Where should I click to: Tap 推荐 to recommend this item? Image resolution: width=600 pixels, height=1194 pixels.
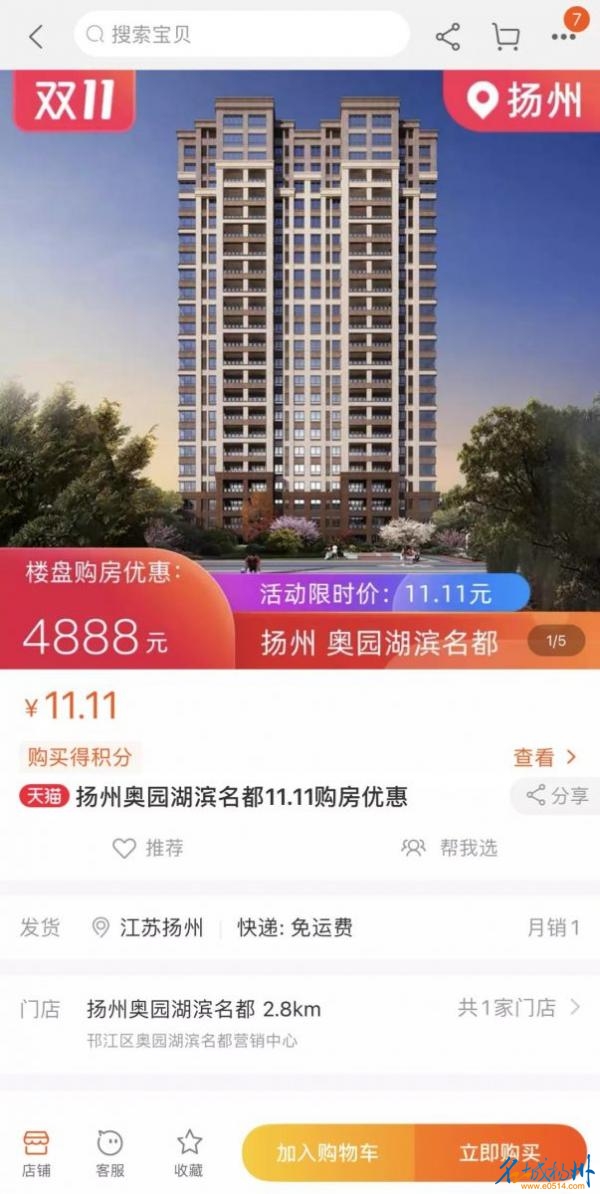pyautogui.click(x=148, y=848)
